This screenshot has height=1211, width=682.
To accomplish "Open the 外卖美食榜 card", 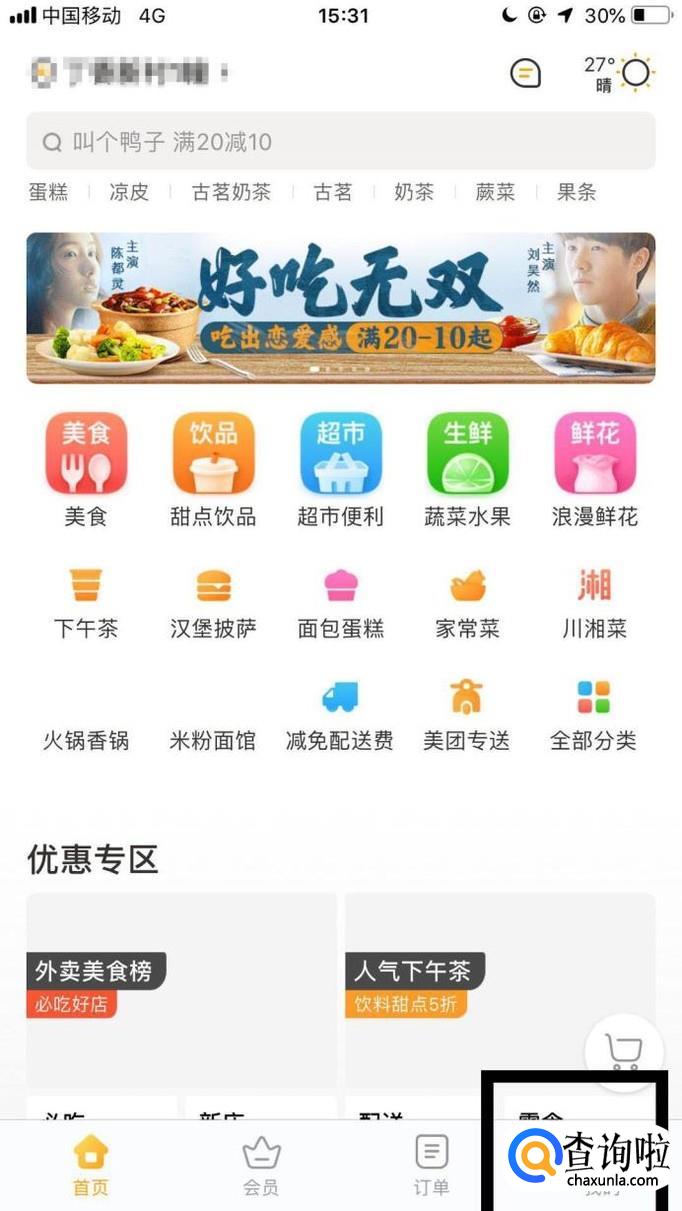I will coord(181,991).
